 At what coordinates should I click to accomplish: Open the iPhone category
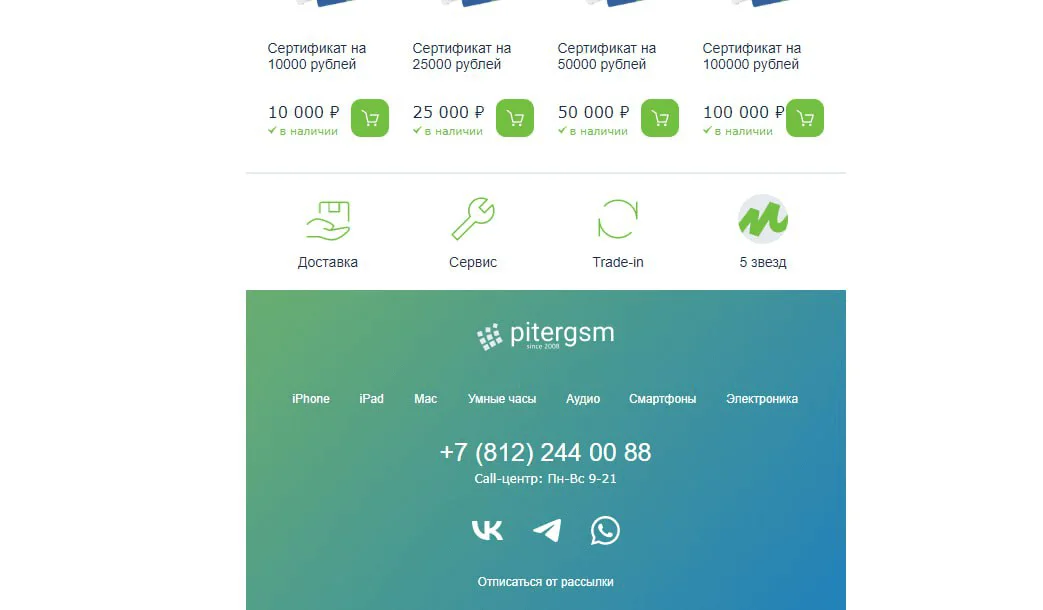[311, 399]
